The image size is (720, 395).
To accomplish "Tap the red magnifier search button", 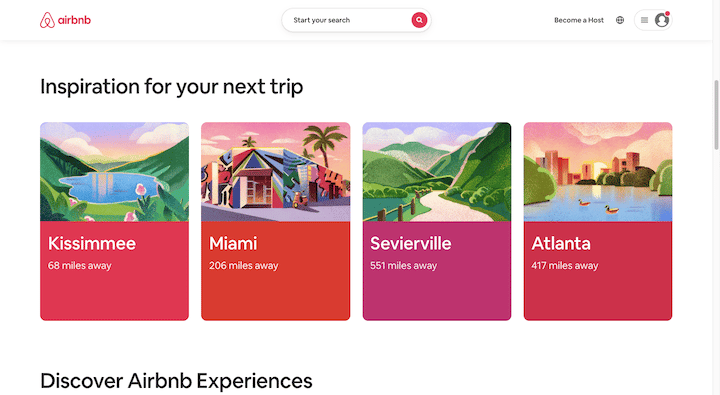I will (x=419, y=20).
